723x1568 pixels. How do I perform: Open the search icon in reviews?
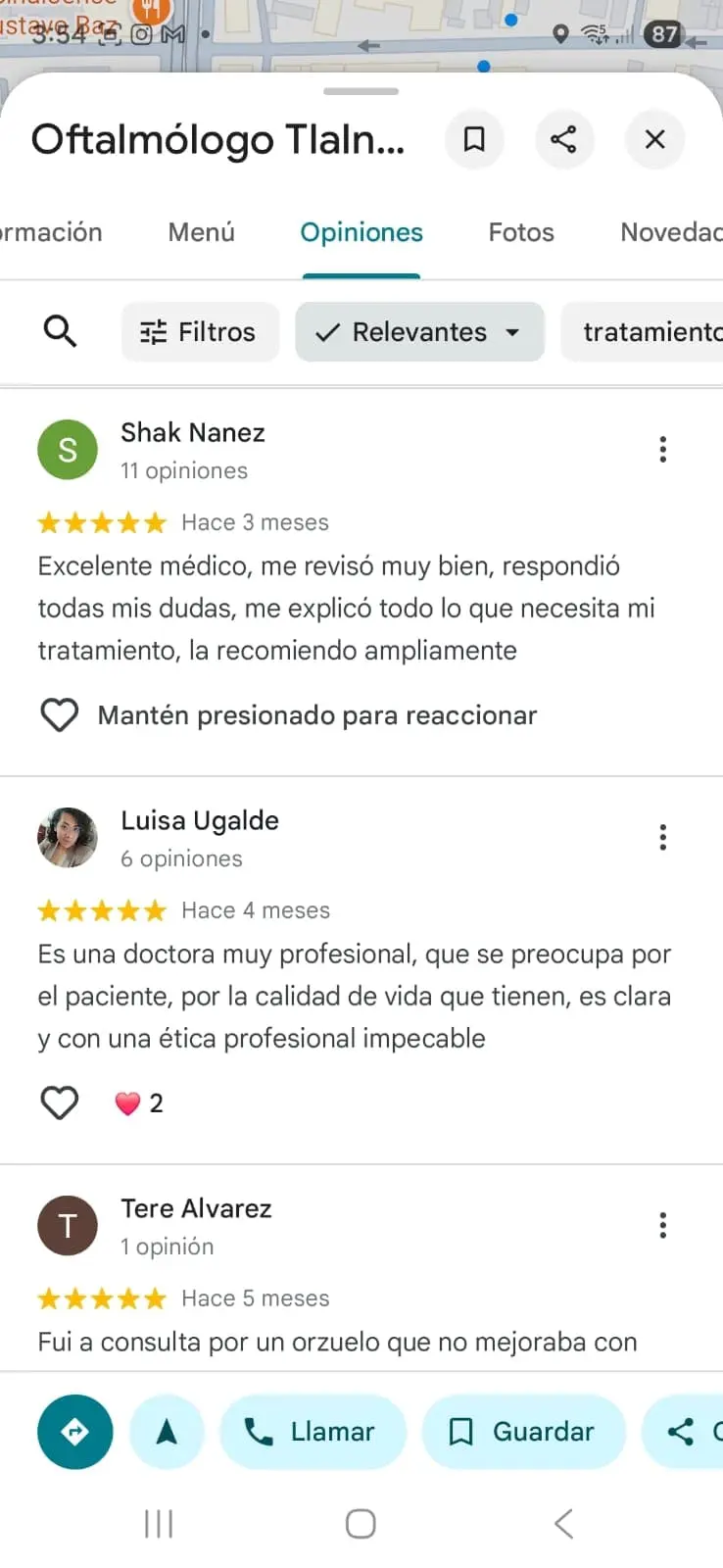coord(61,331)
